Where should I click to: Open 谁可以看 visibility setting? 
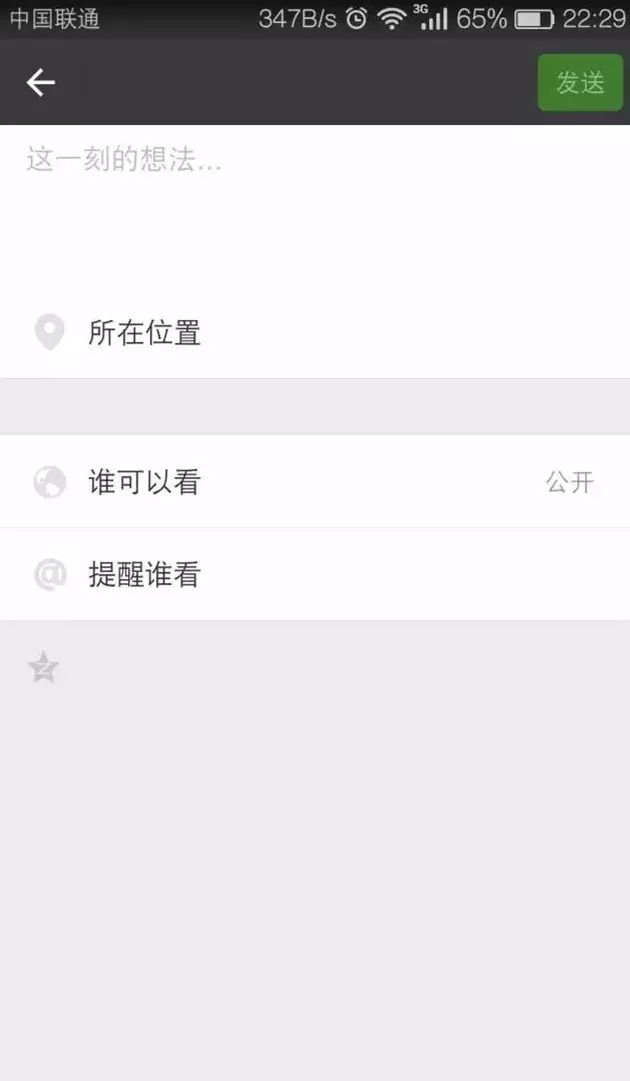click(315, 481)
